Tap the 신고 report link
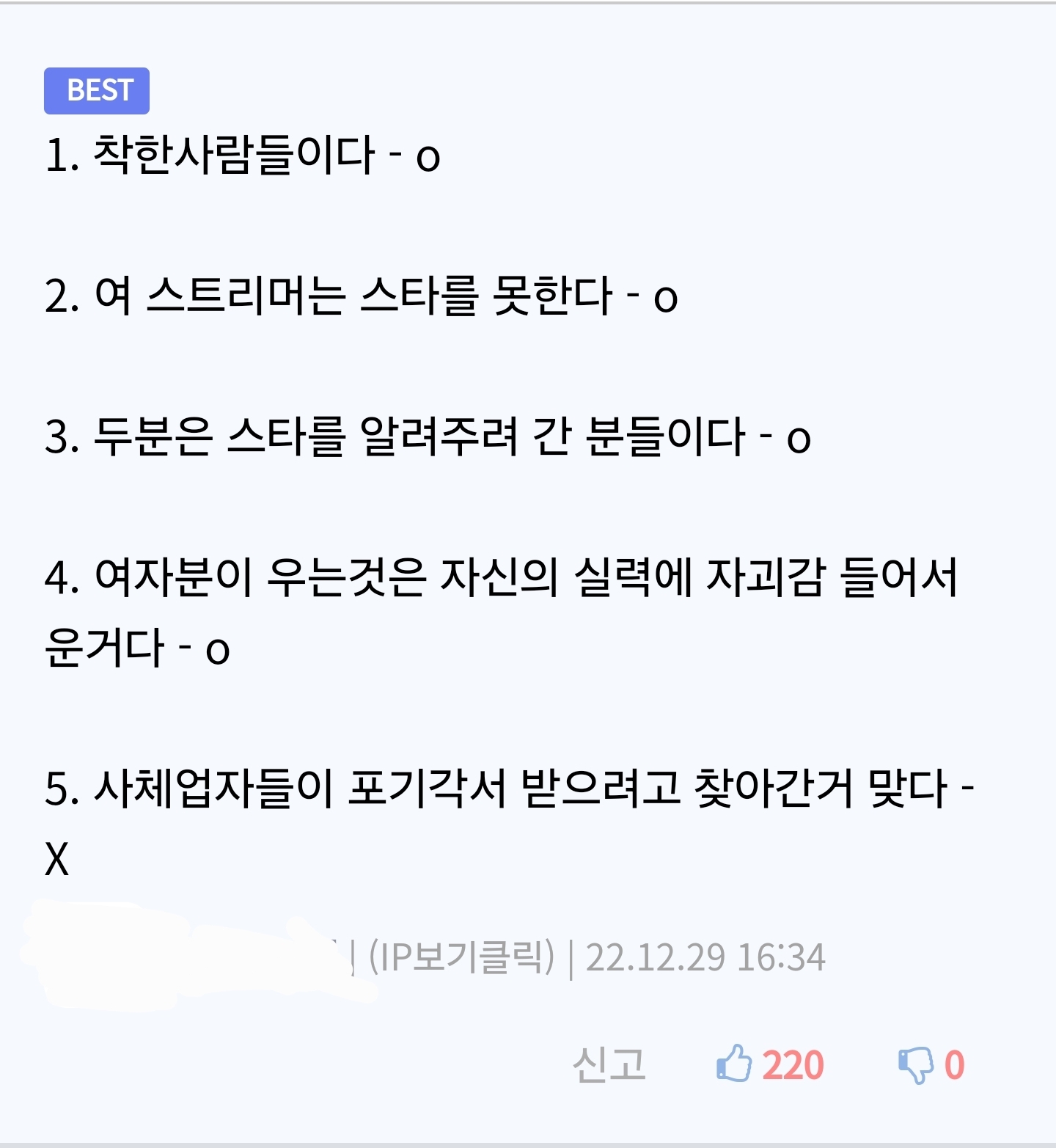This screenshot has height=1148, width=1056. pos(609,1064)
